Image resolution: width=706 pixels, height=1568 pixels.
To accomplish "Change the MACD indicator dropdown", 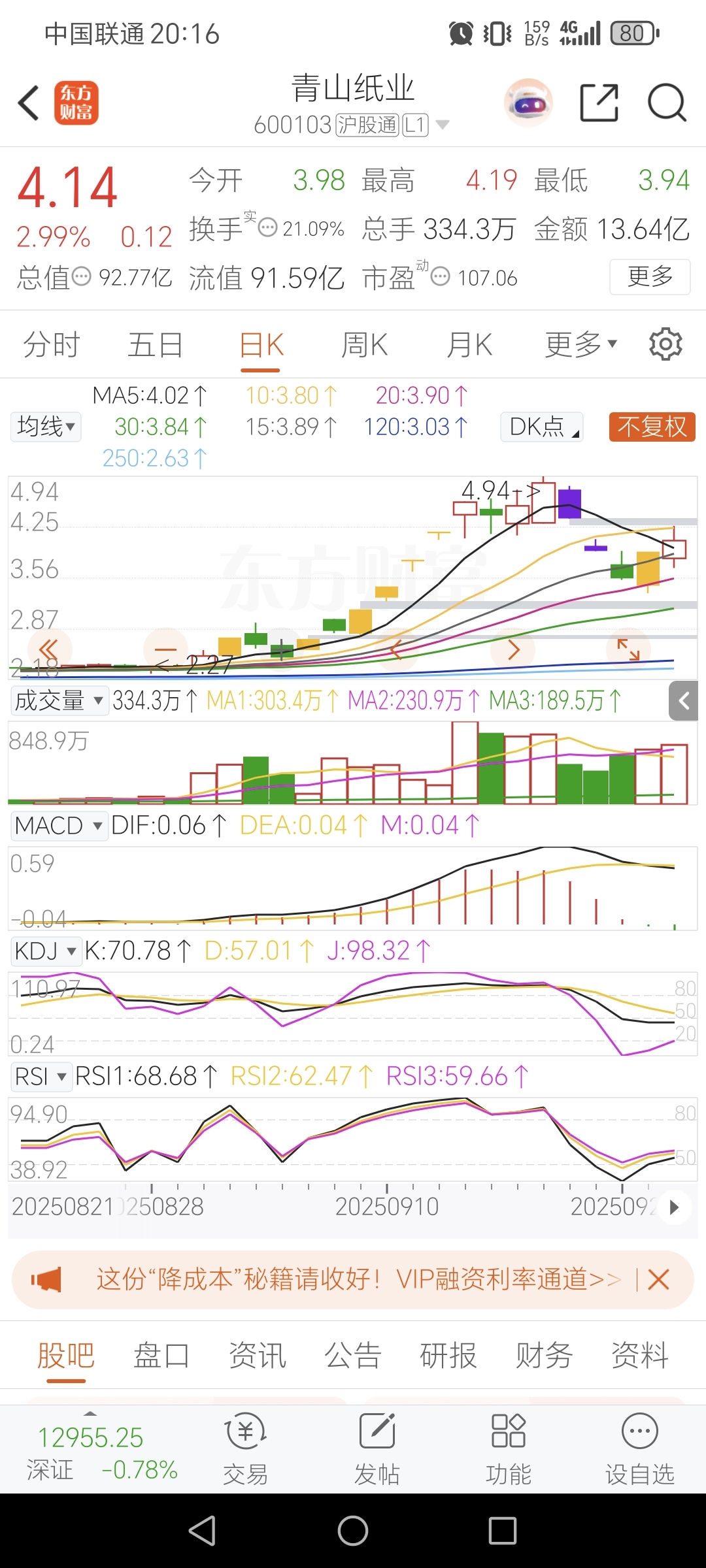I will [x=59, y=826].
